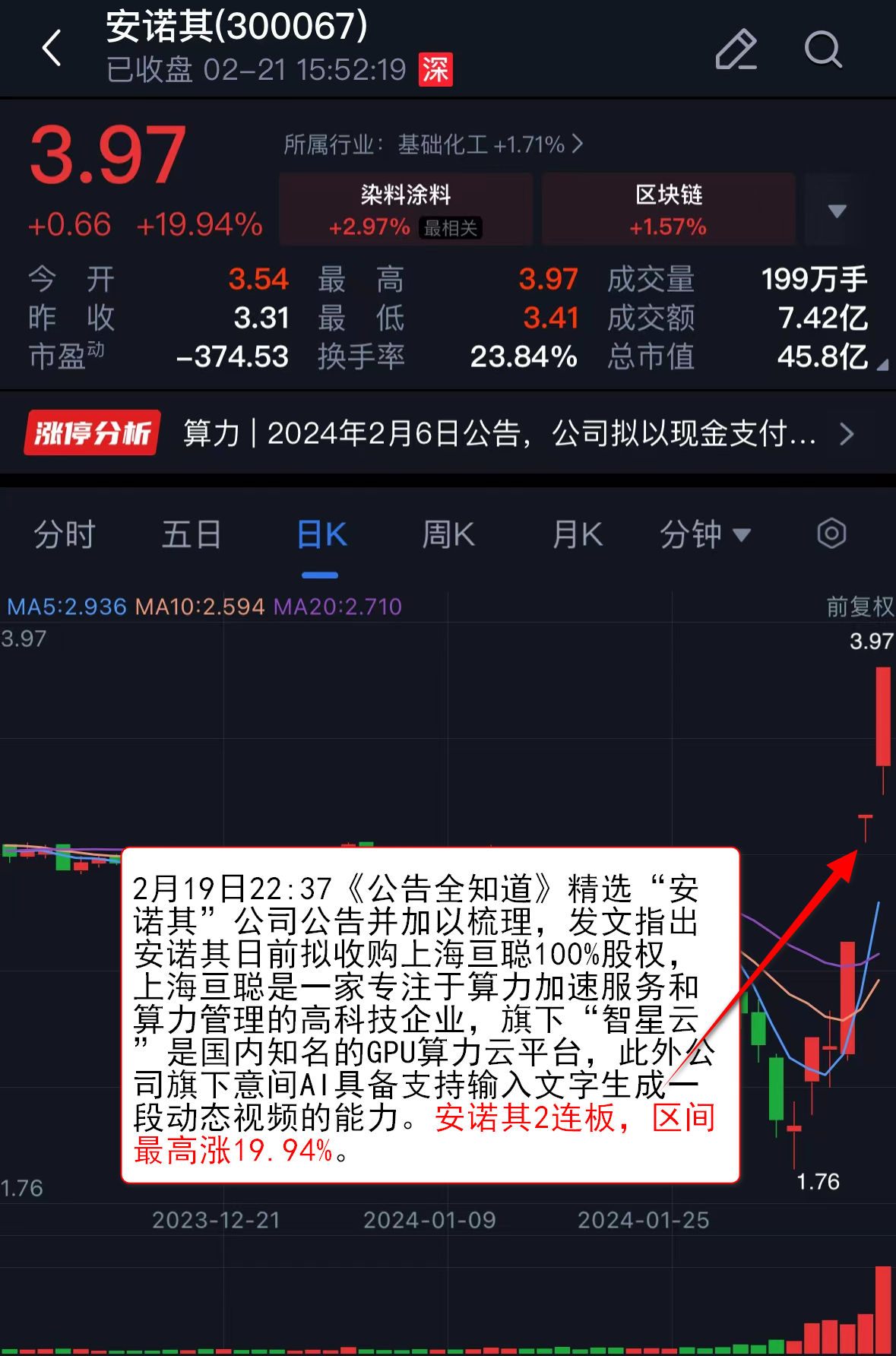The height and width of the screenshot is (1356, 896).
Task: Open the 染料涂料 sector chip
Action: 406,209
